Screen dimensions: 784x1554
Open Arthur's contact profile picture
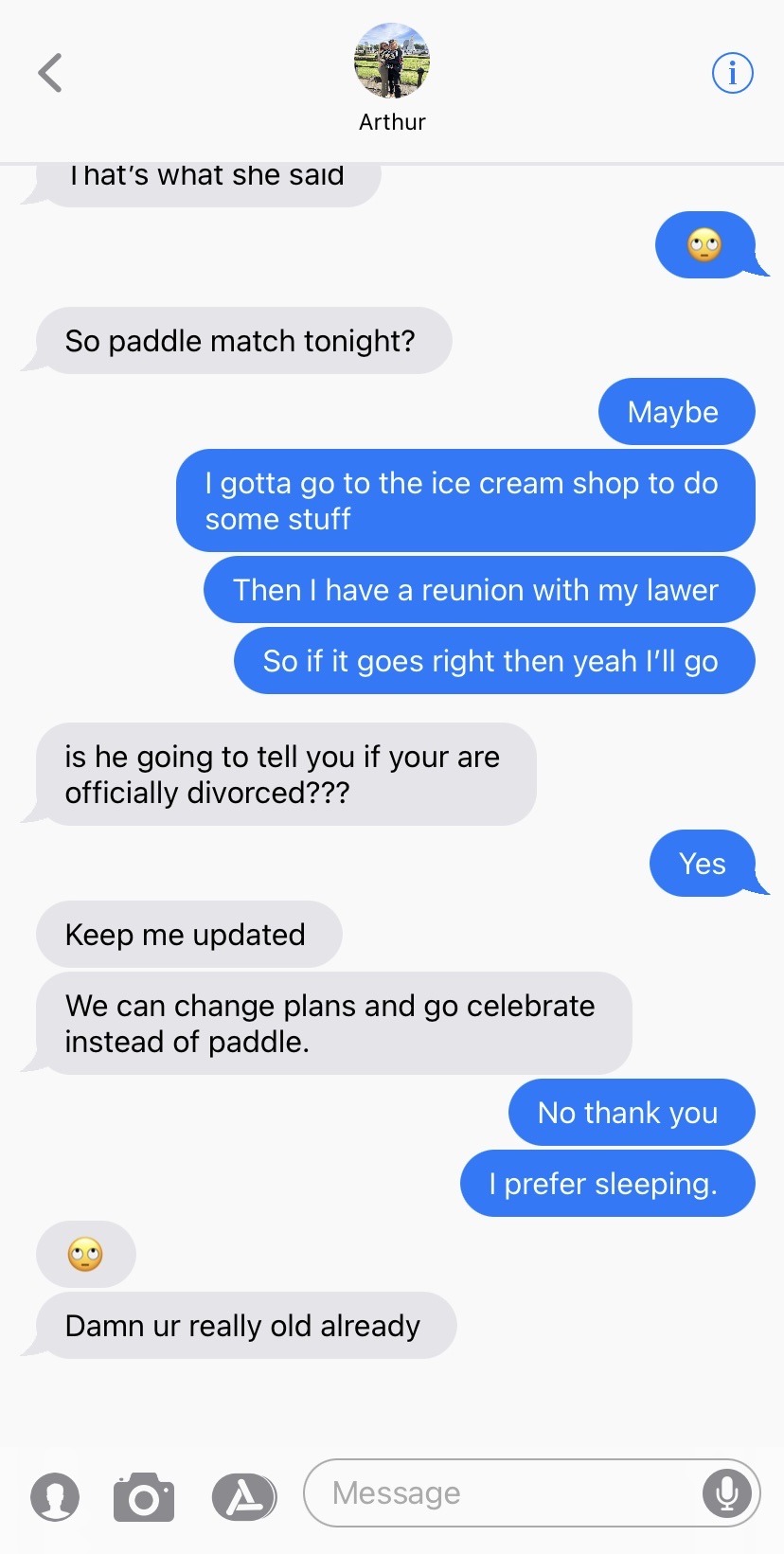tap(392, 62)
